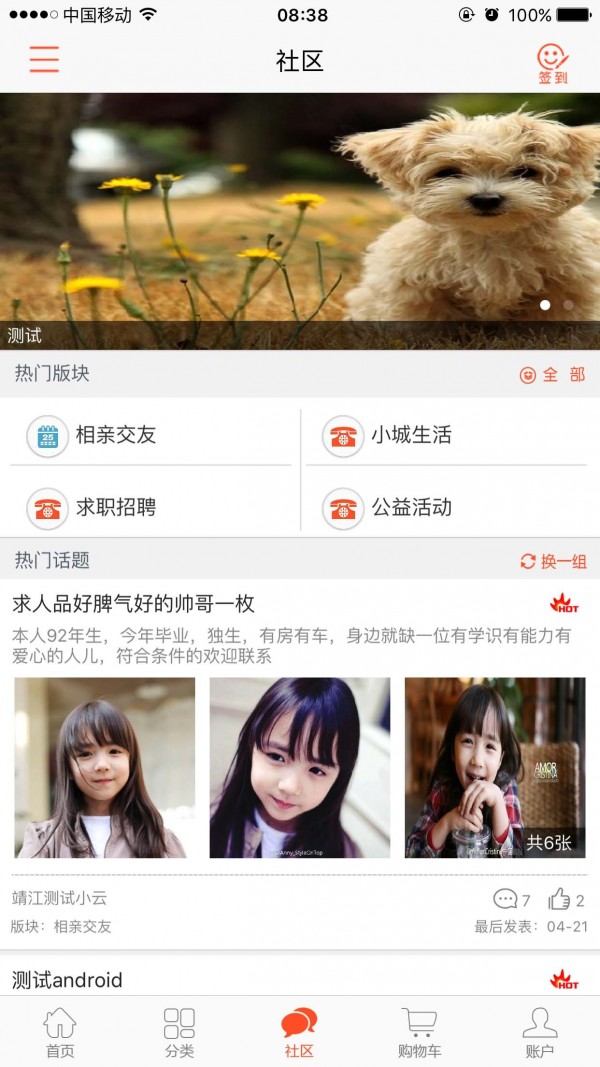The height and width of the screenshot is (1067, 600).
Task: Tap the 签到 check-in icon
Action: pos(552,63)
